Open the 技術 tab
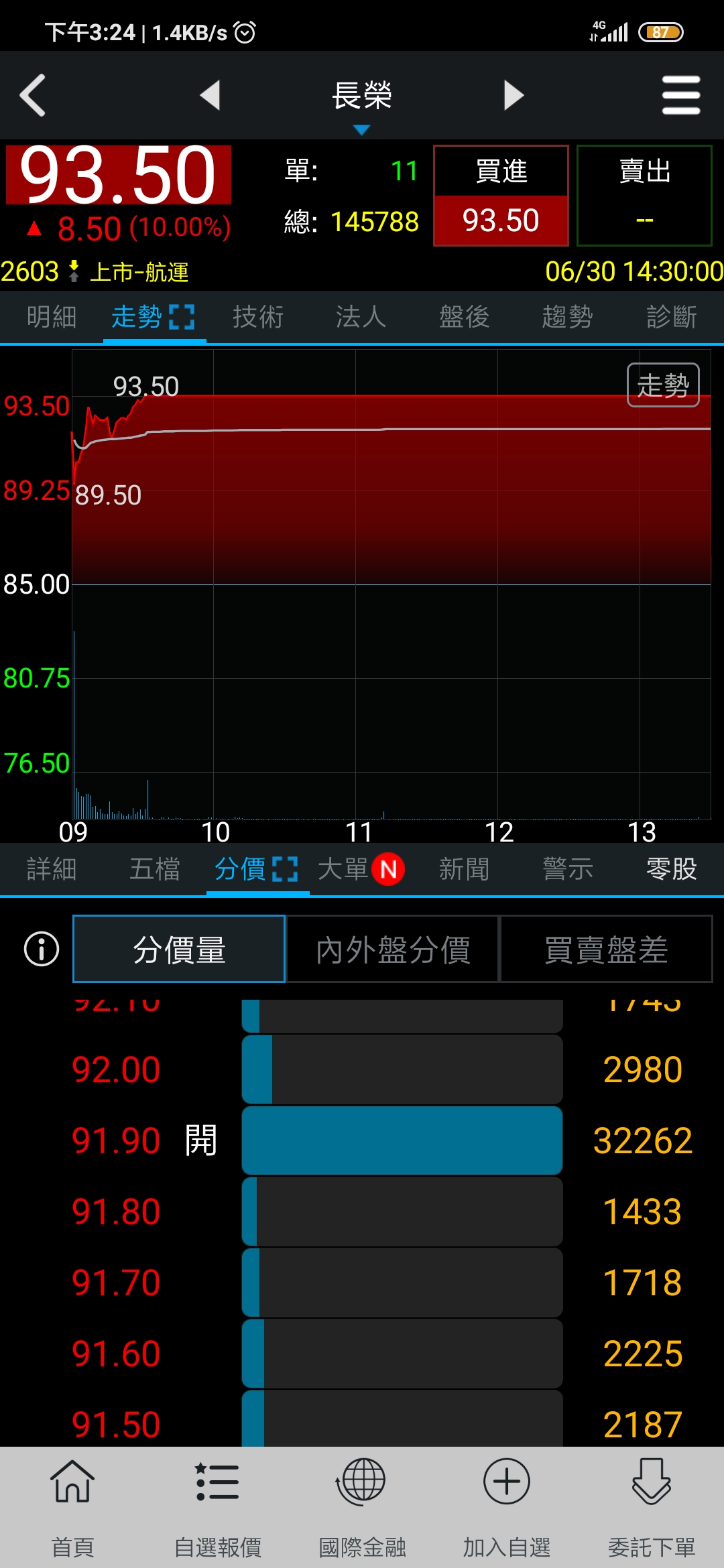 (258, 316)
